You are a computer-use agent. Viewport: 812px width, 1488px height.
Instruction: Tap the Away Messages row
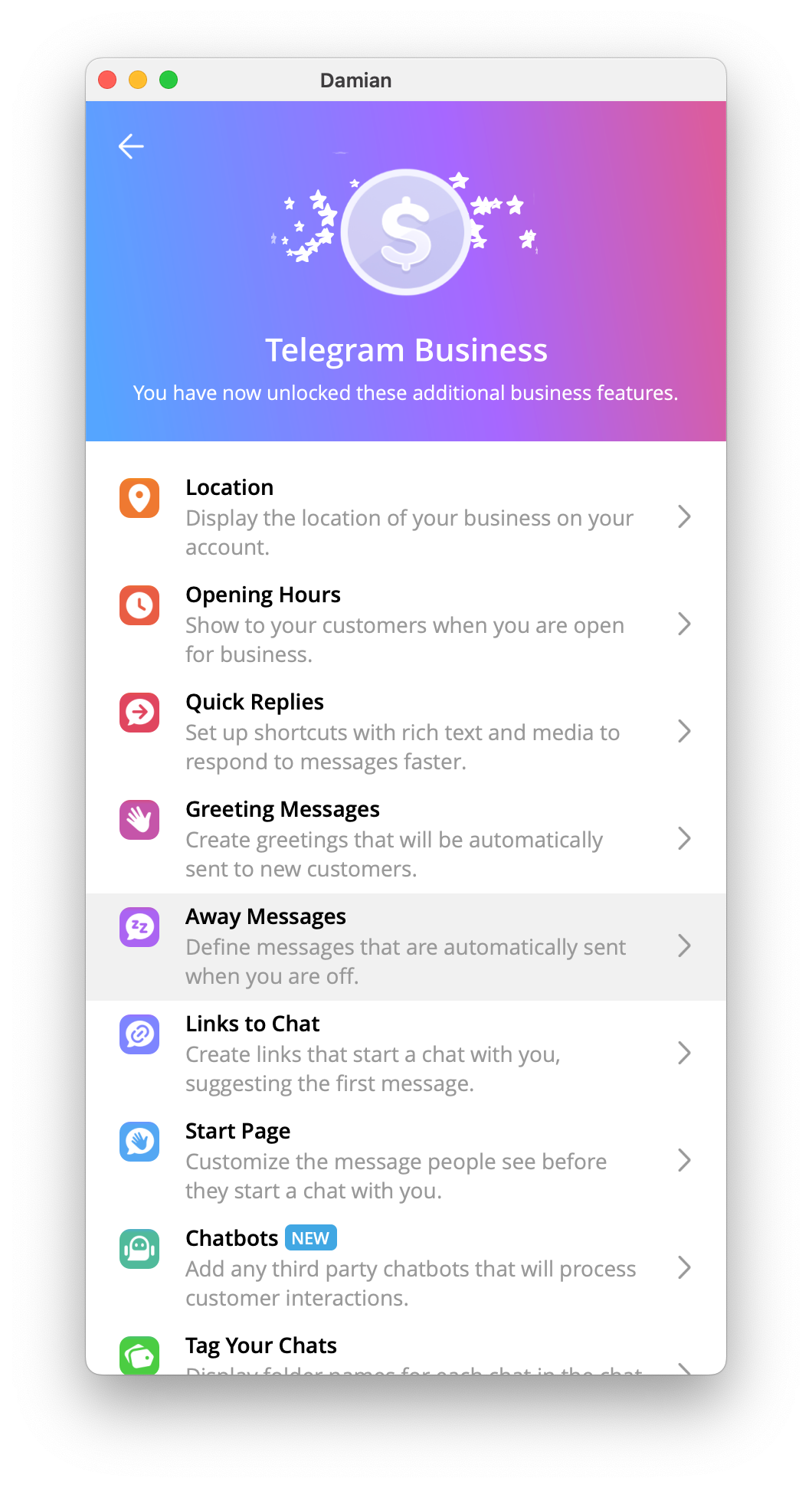coord(405,946)
